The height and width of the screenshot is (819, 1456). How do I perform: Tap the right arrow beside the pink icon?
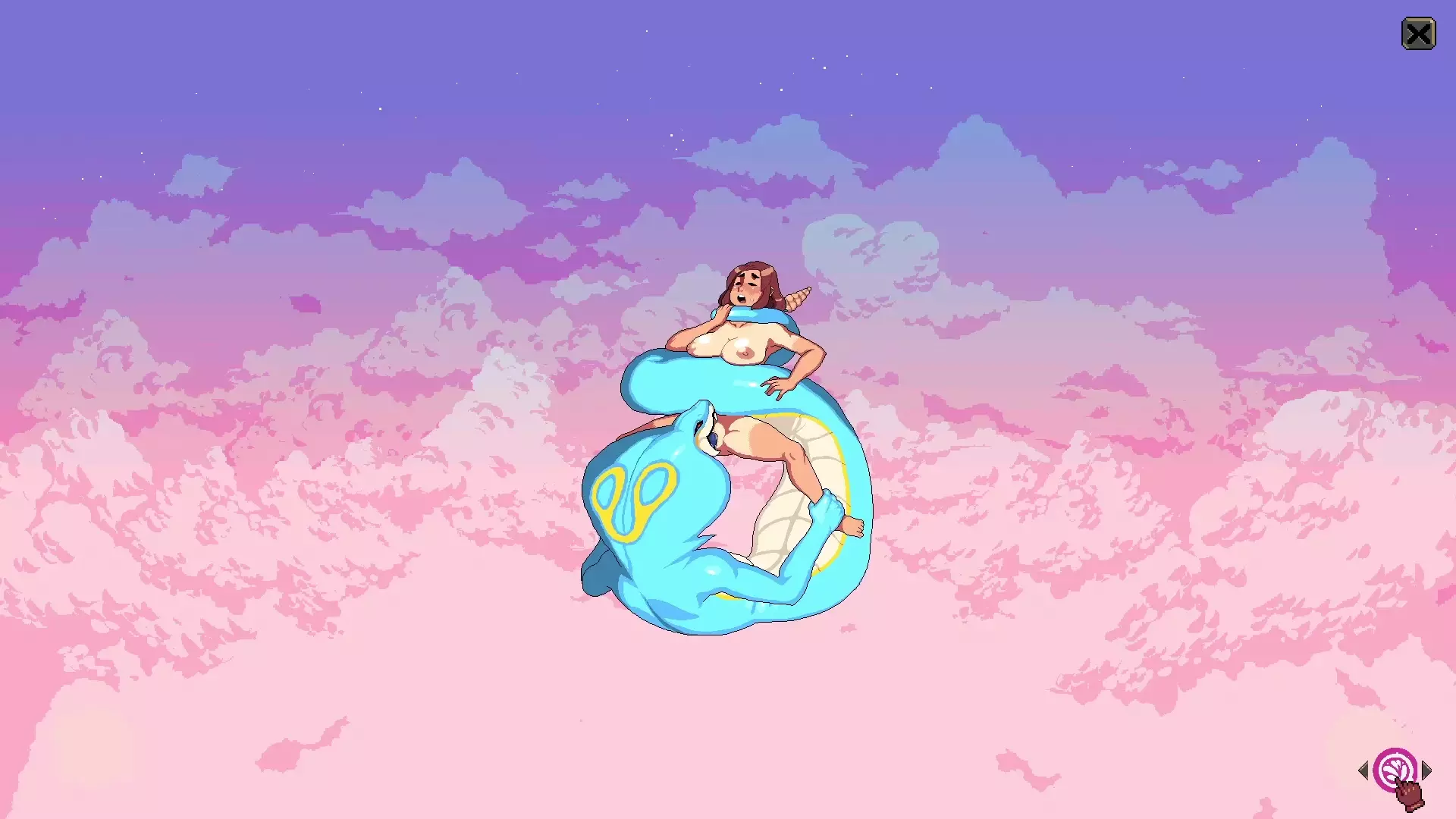point(1426,771)
